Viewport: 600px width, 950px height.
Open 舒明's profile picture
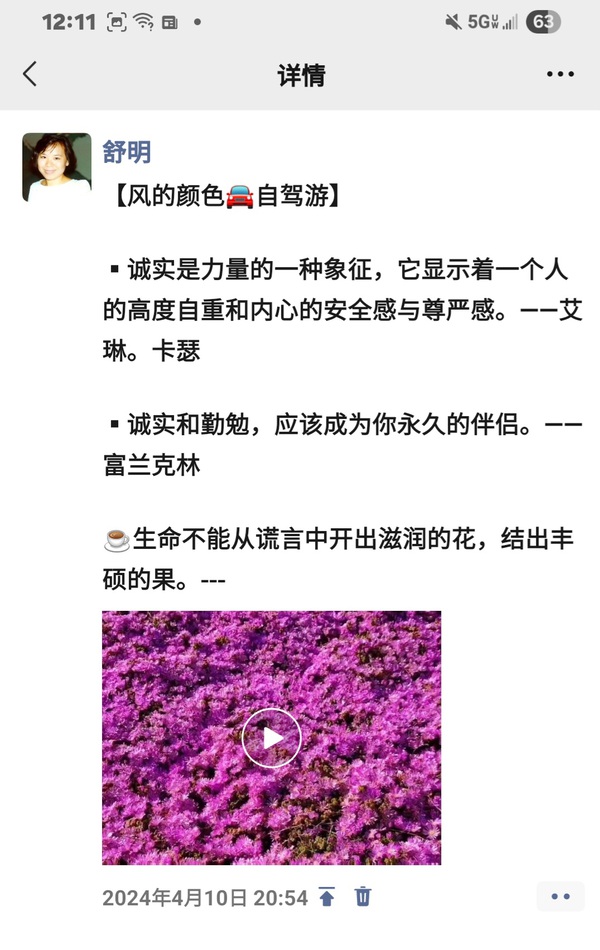point(57,167)
